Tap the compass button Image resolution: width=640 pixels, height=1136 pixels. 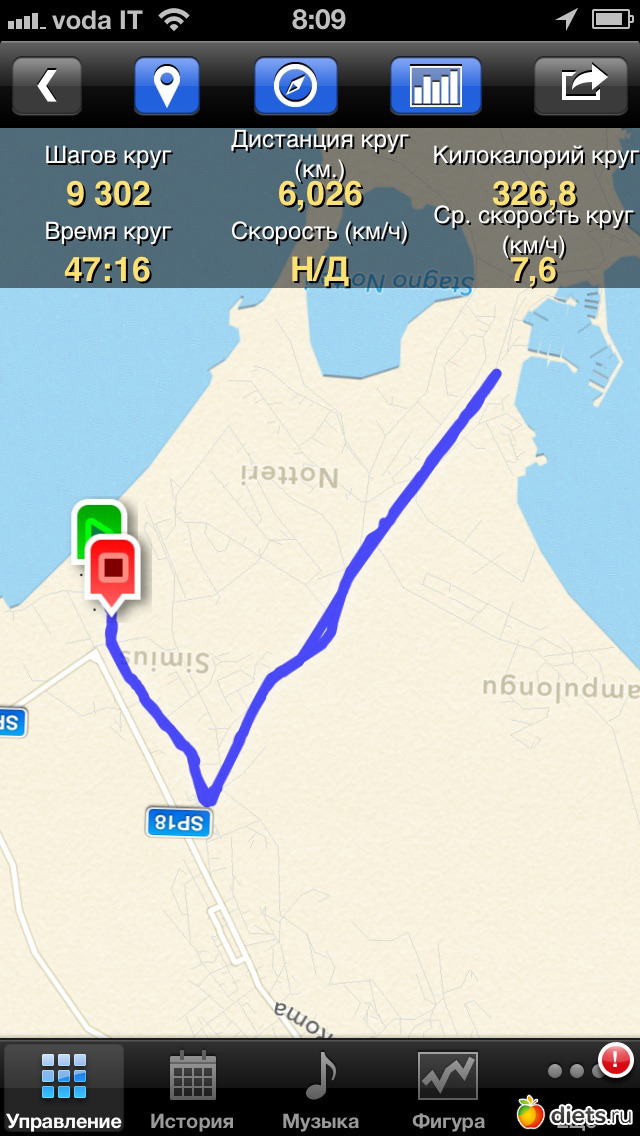coord(294,86)
